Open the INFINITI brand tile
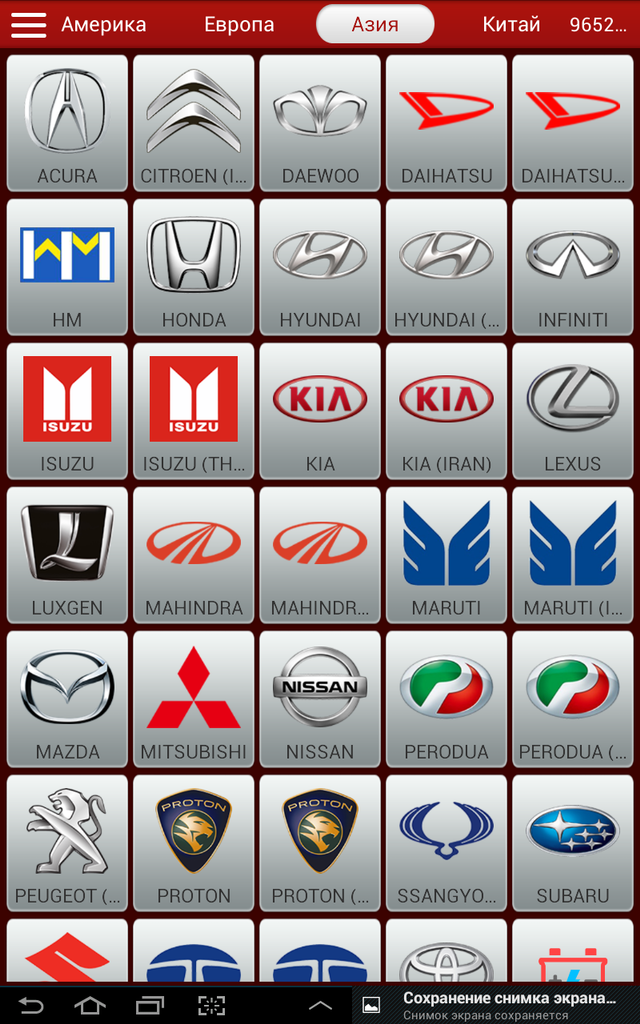This screenshot has height=1024, width=640. [573, 266]
